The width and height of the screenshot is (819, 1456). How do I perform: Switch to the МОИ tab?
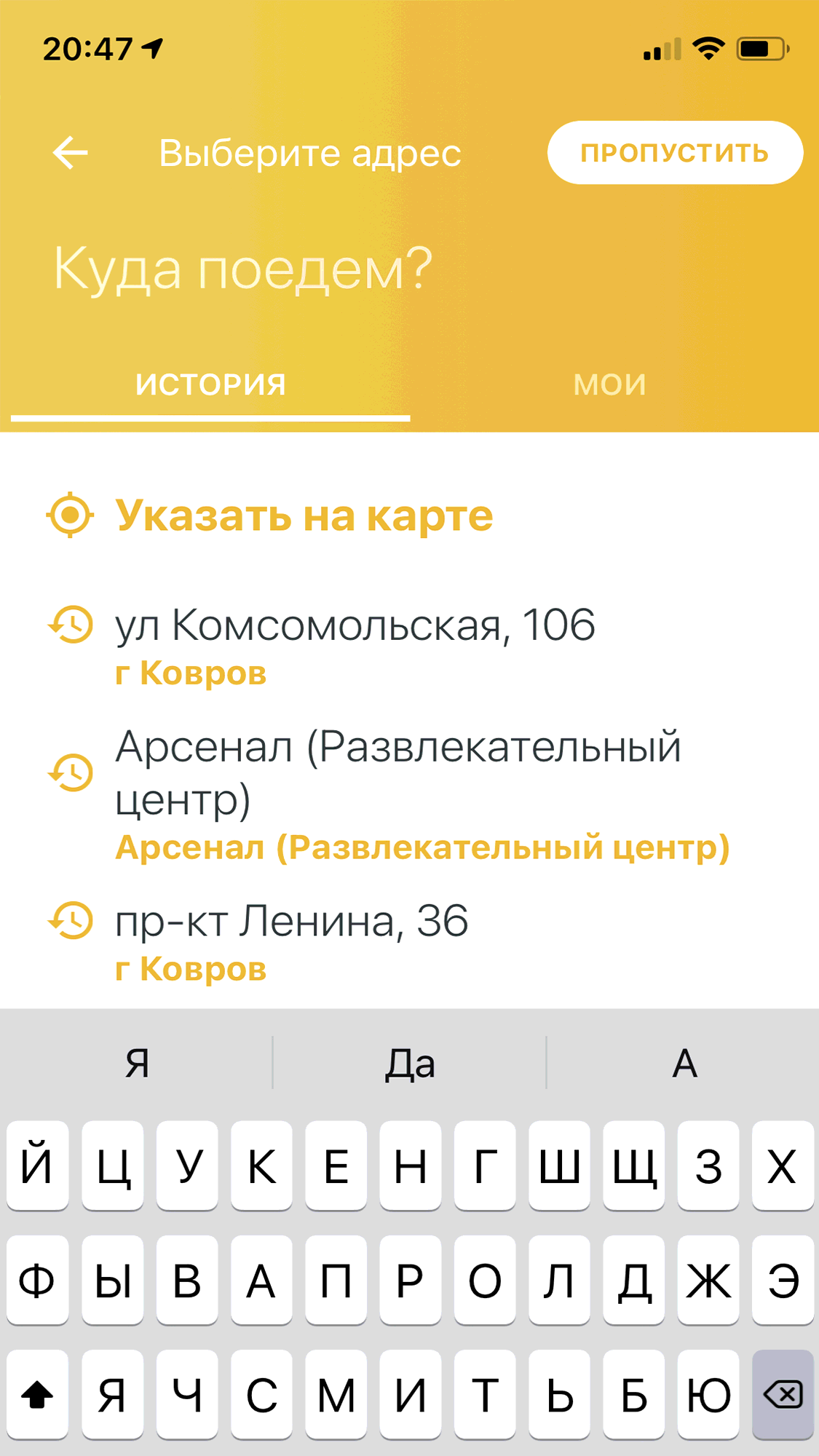tap(610, 384)
